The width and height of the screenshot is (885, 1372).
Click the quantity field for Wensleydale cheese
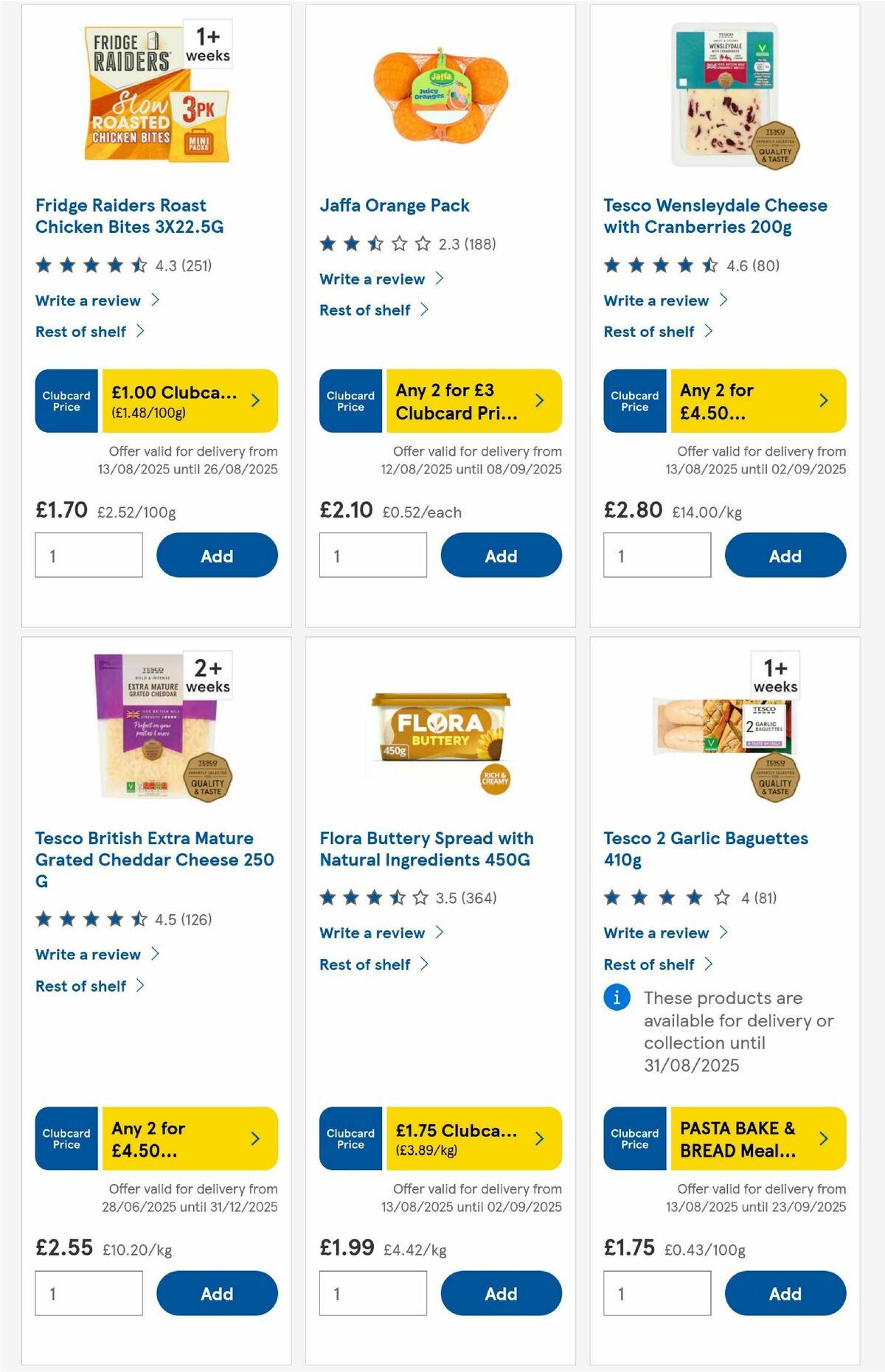pos(656,555)
